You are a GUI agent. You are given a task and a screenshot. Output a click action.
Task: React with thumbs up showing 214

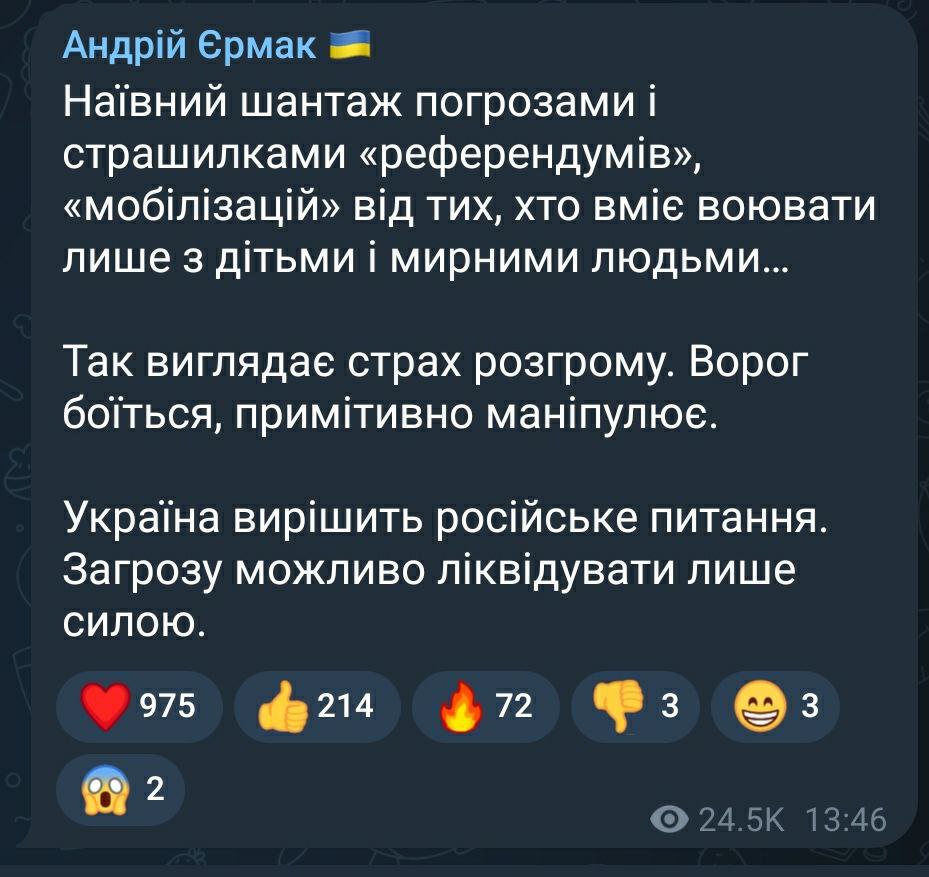(x=316, y=707)
